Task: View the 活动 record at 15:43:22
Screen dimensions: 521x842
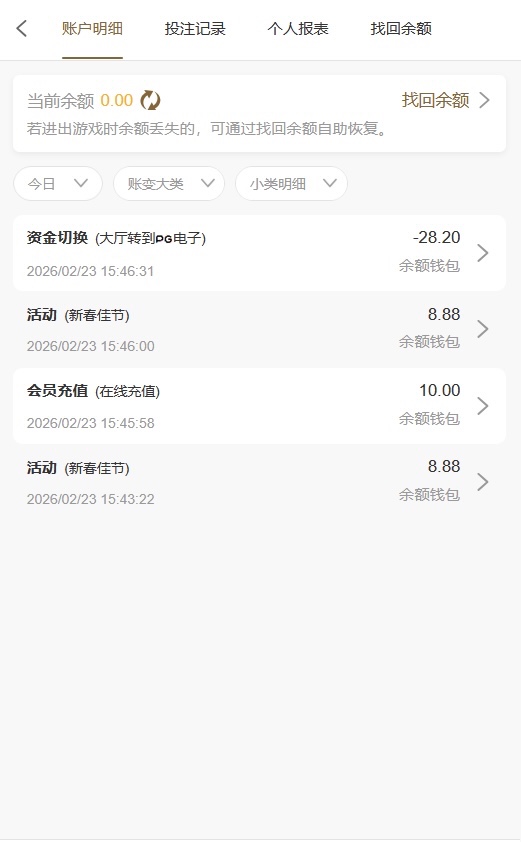Action: coord(259,482)
